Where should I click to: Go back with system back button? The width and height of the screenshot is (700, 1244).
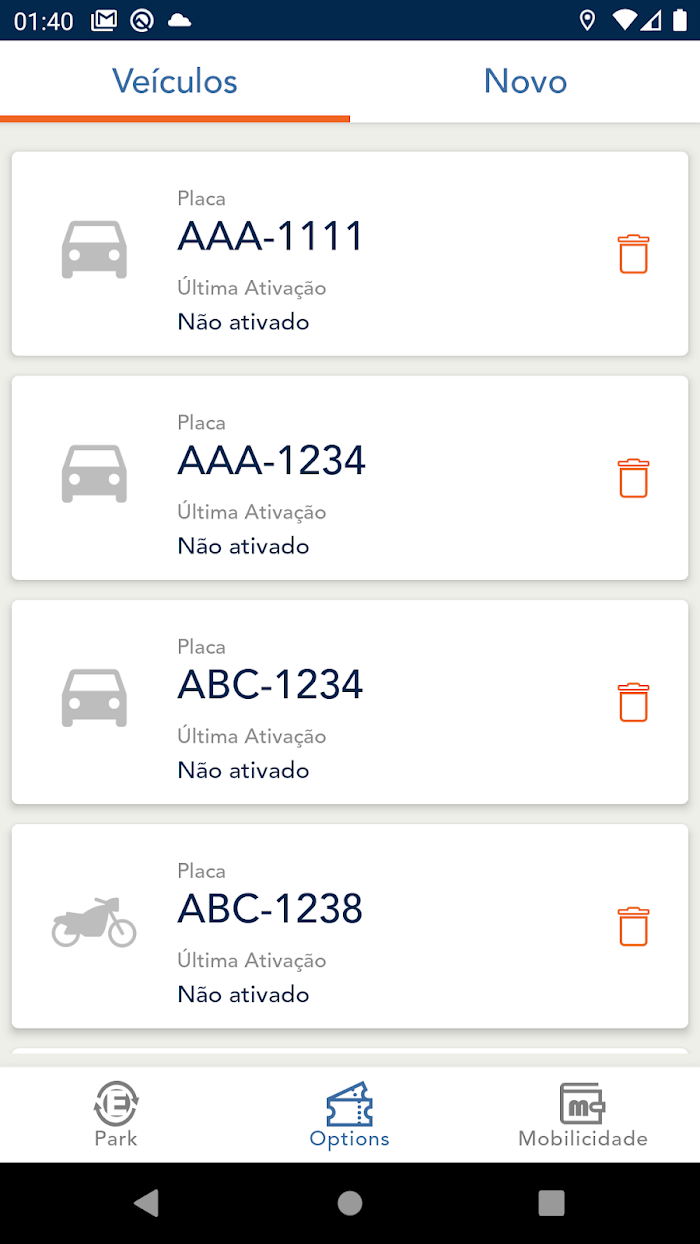[147, 1203]
